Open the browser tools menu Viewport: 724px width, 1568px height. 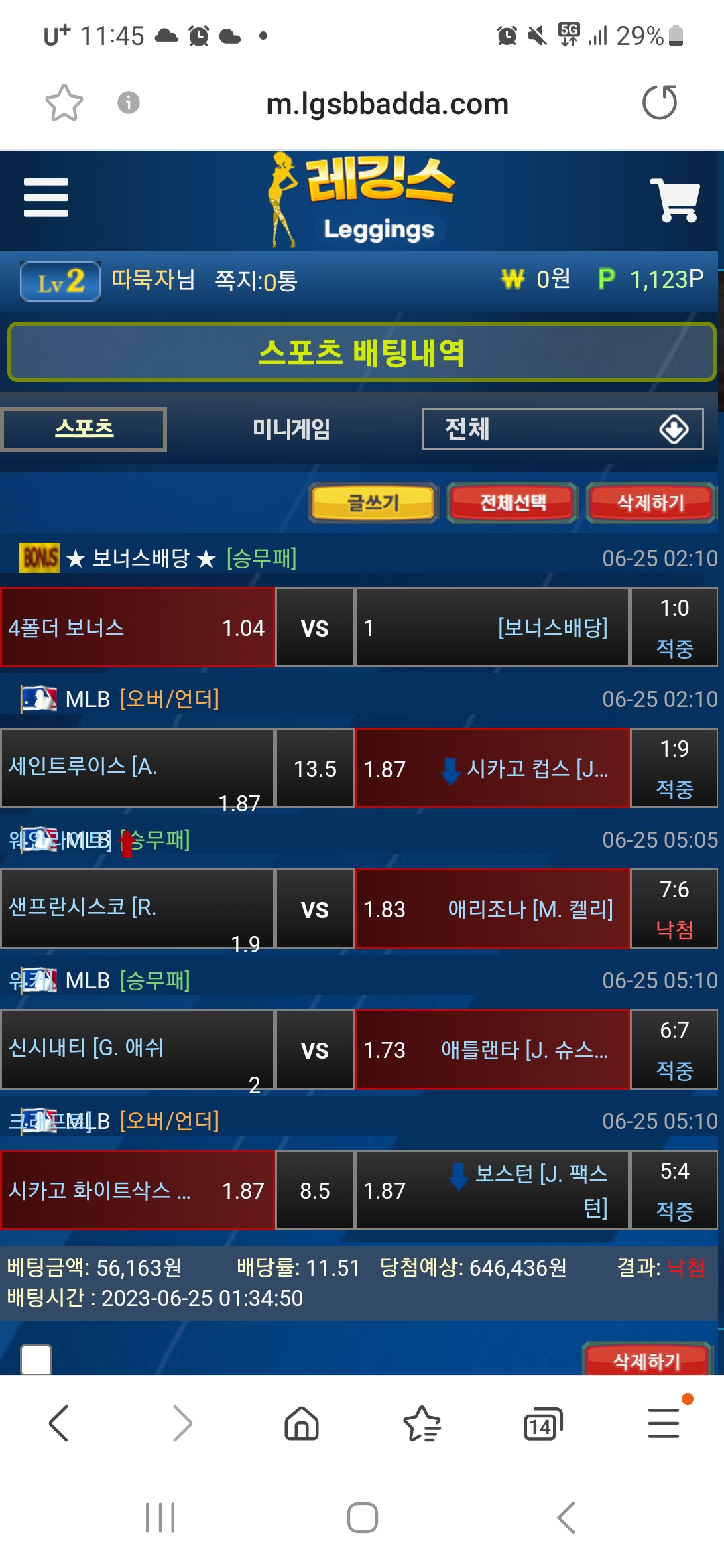[x=664, y=1423]
